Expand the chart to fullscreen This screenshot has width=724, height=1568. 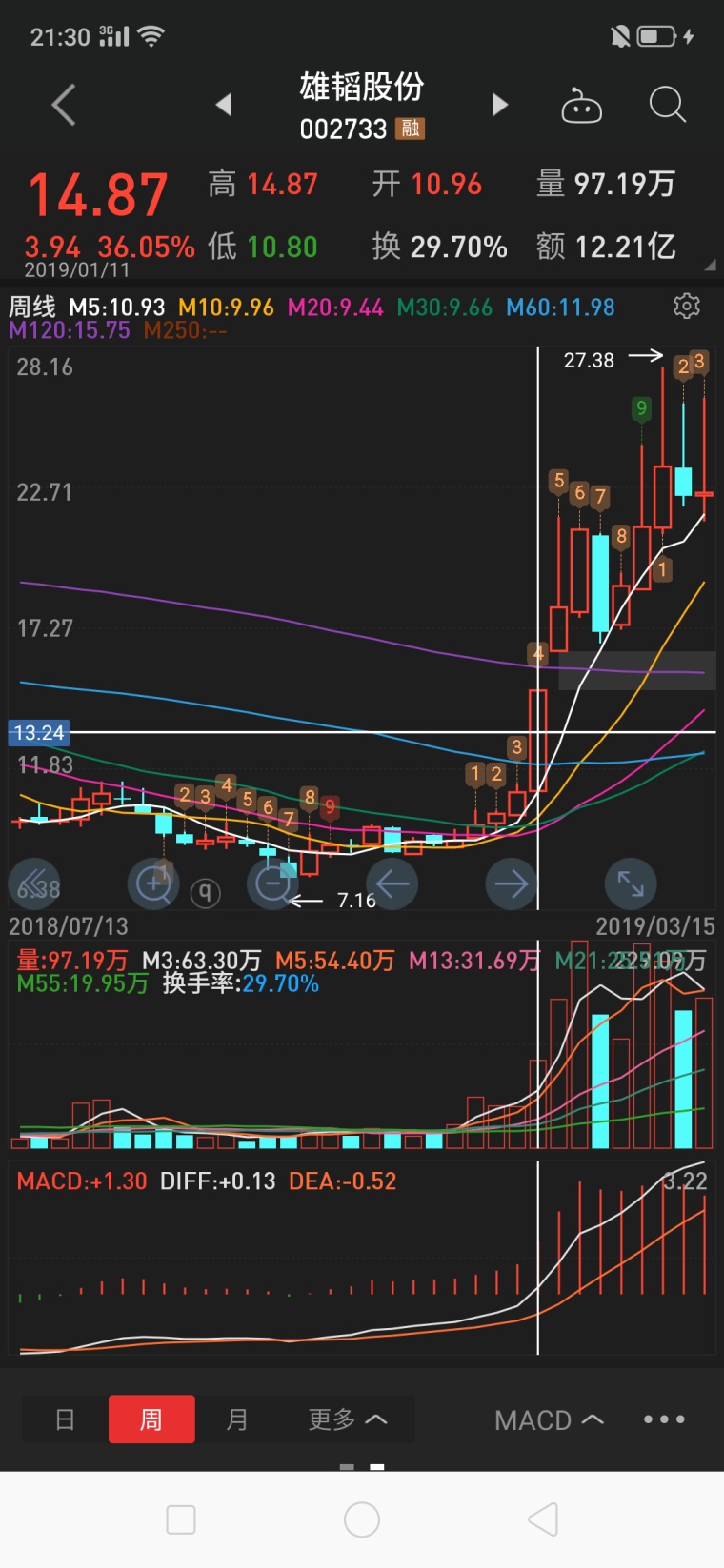point(631,883)
